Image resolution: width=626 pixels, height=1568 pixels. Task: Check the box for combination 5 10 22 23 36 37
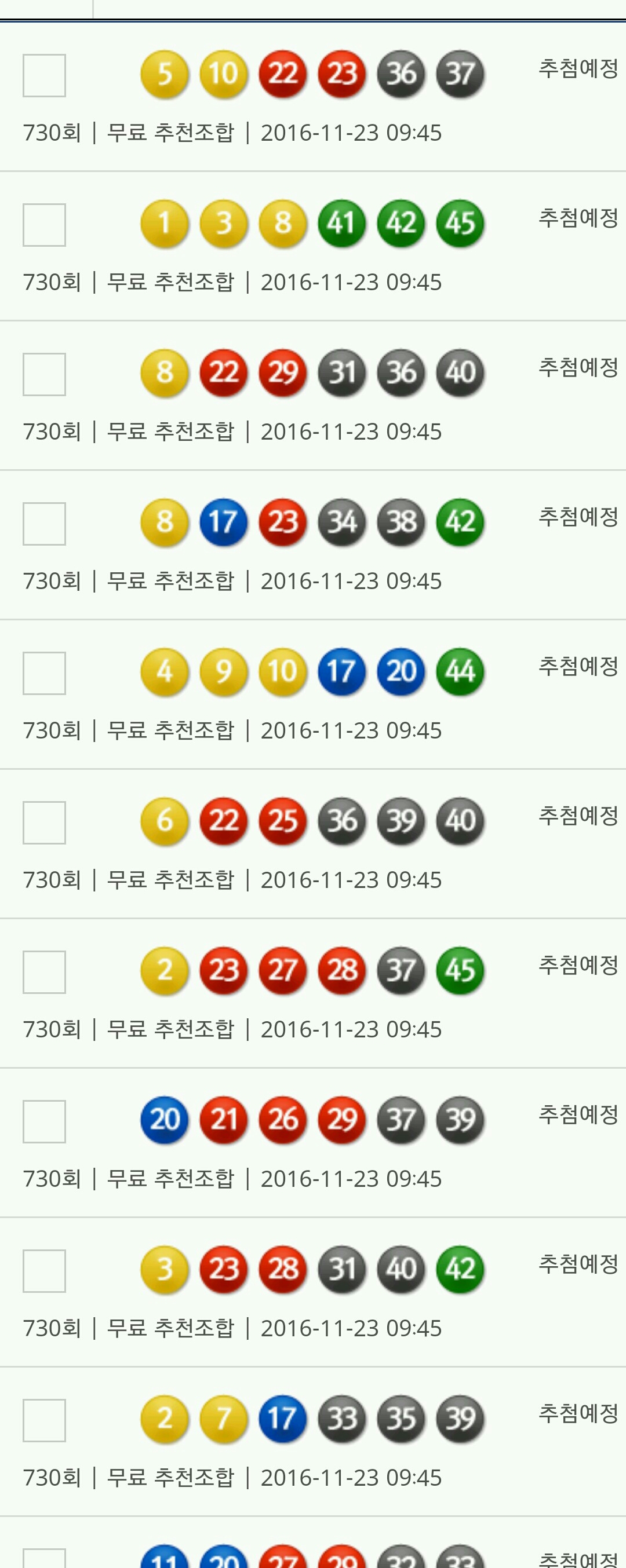(45, 75)
